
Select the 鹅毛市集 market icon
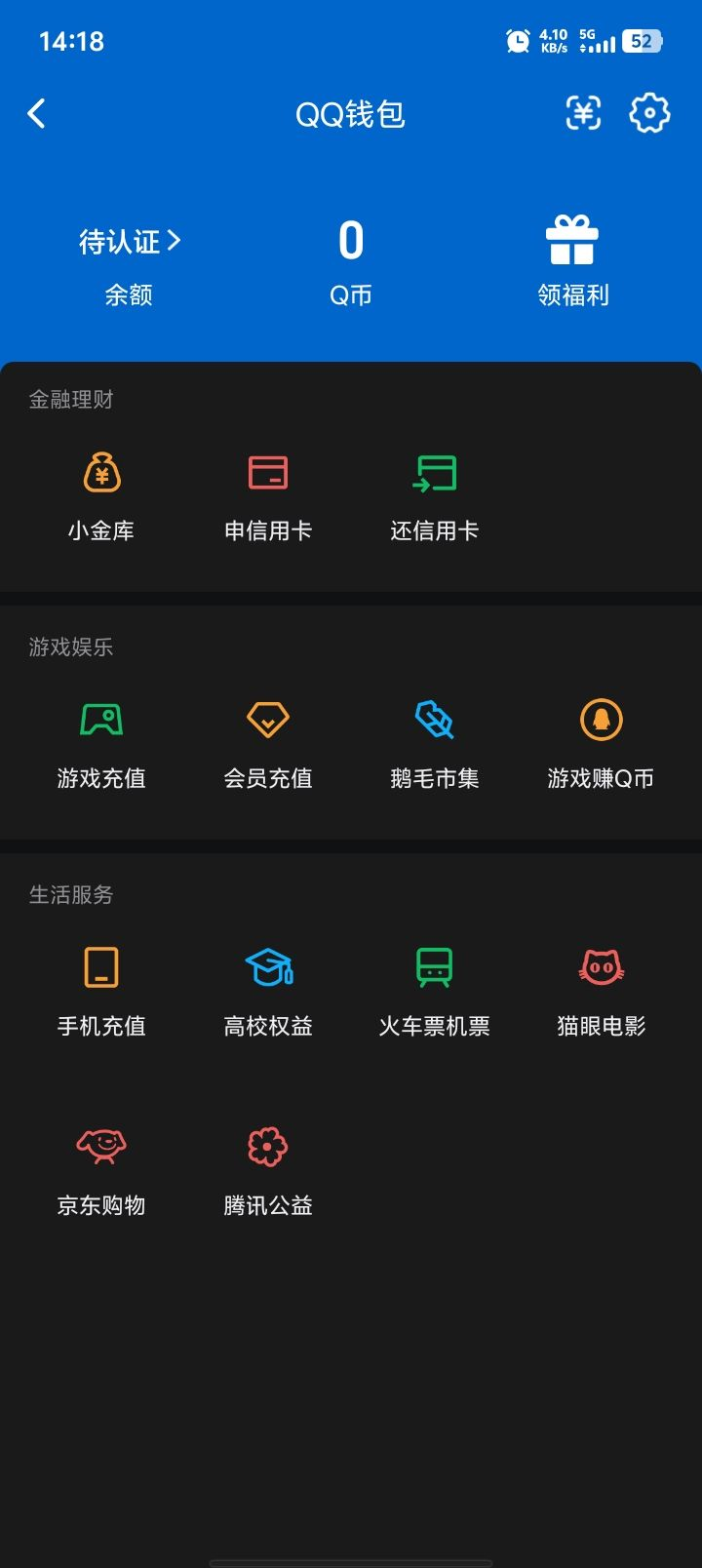point(435,719)
